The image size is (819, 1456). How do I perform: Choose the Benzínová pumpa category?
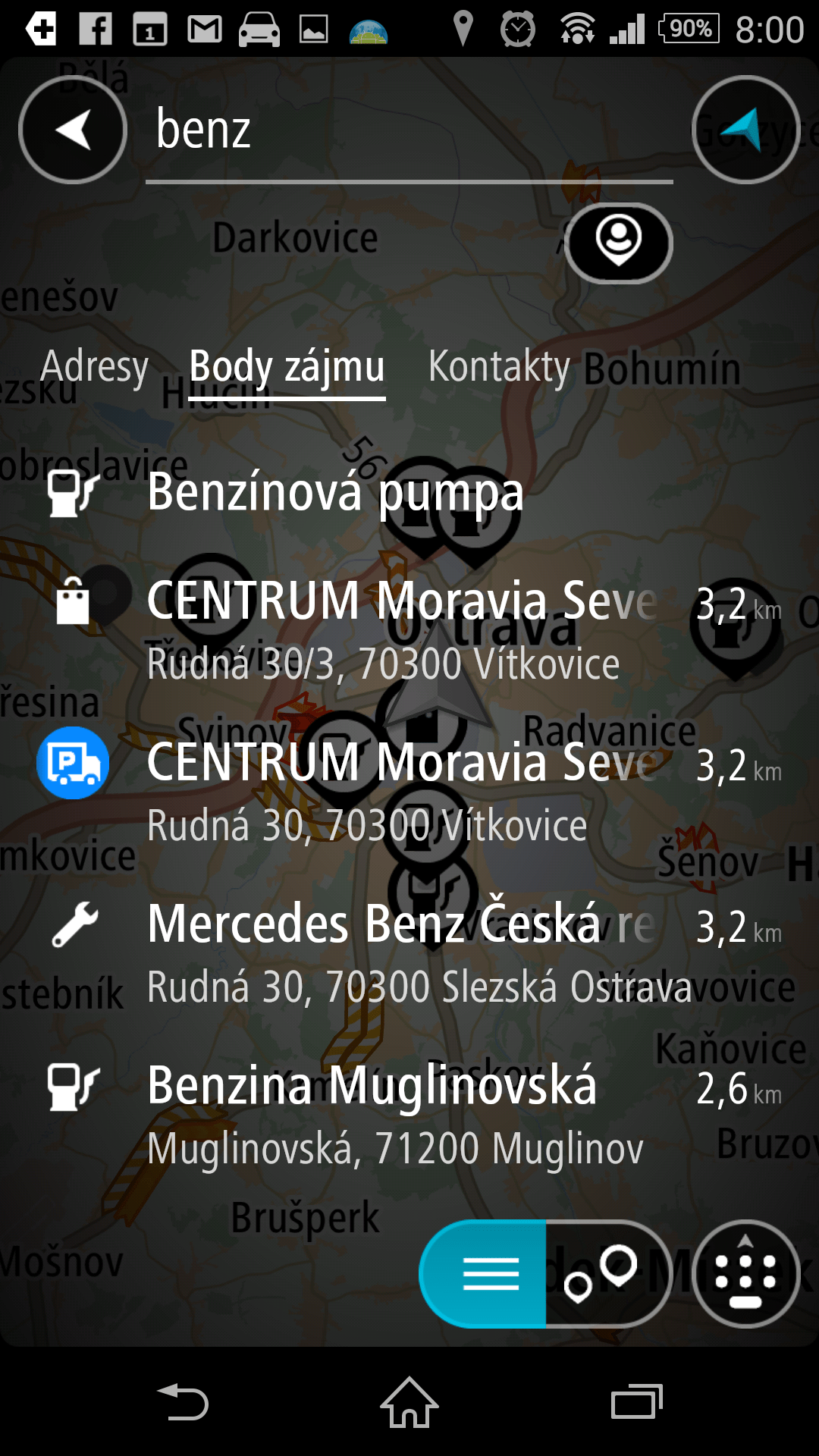click(409, 492)
